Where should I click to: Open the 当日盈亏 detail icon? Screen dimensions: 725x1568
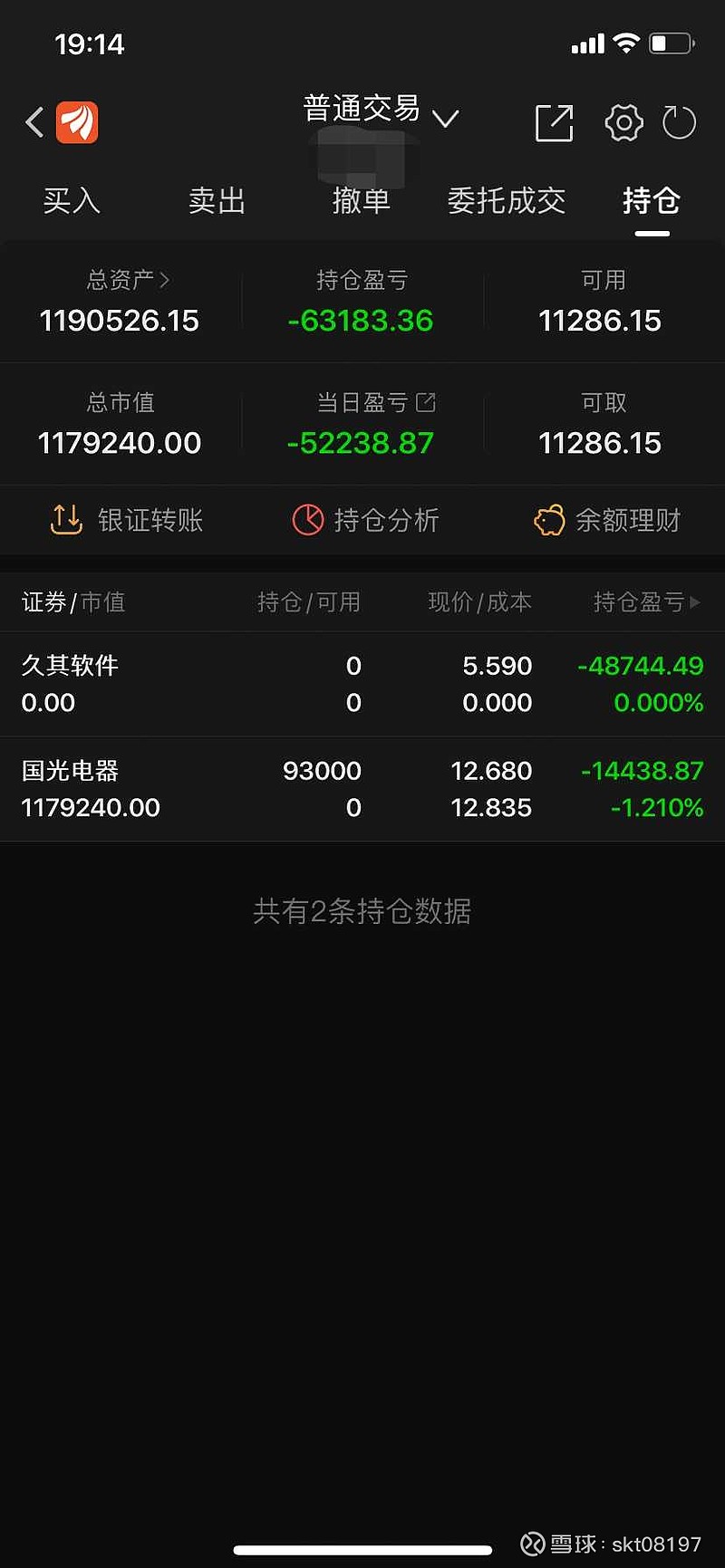coord(426,402)
